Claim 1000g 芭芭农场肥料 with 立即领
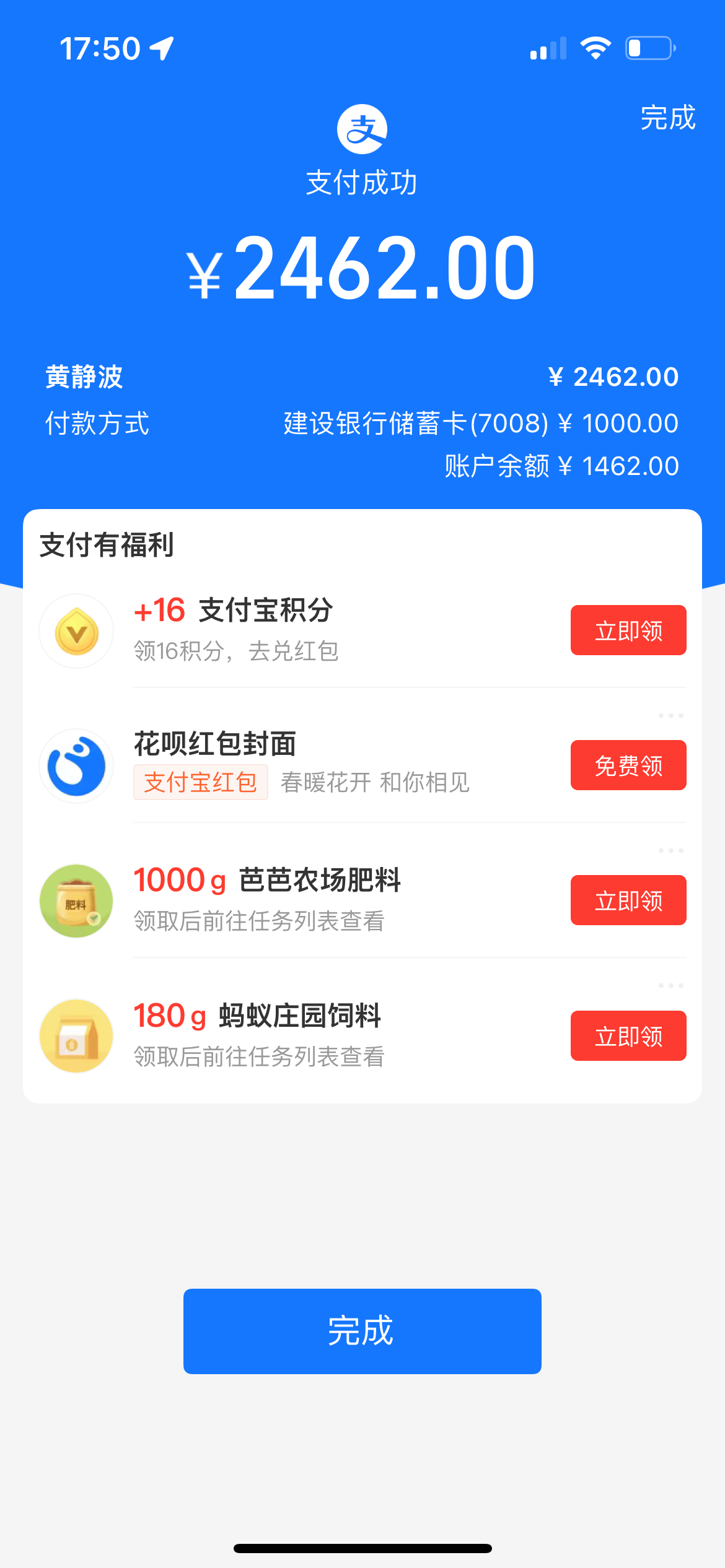This screenshot has width=725, height=1568. (628, 900)
